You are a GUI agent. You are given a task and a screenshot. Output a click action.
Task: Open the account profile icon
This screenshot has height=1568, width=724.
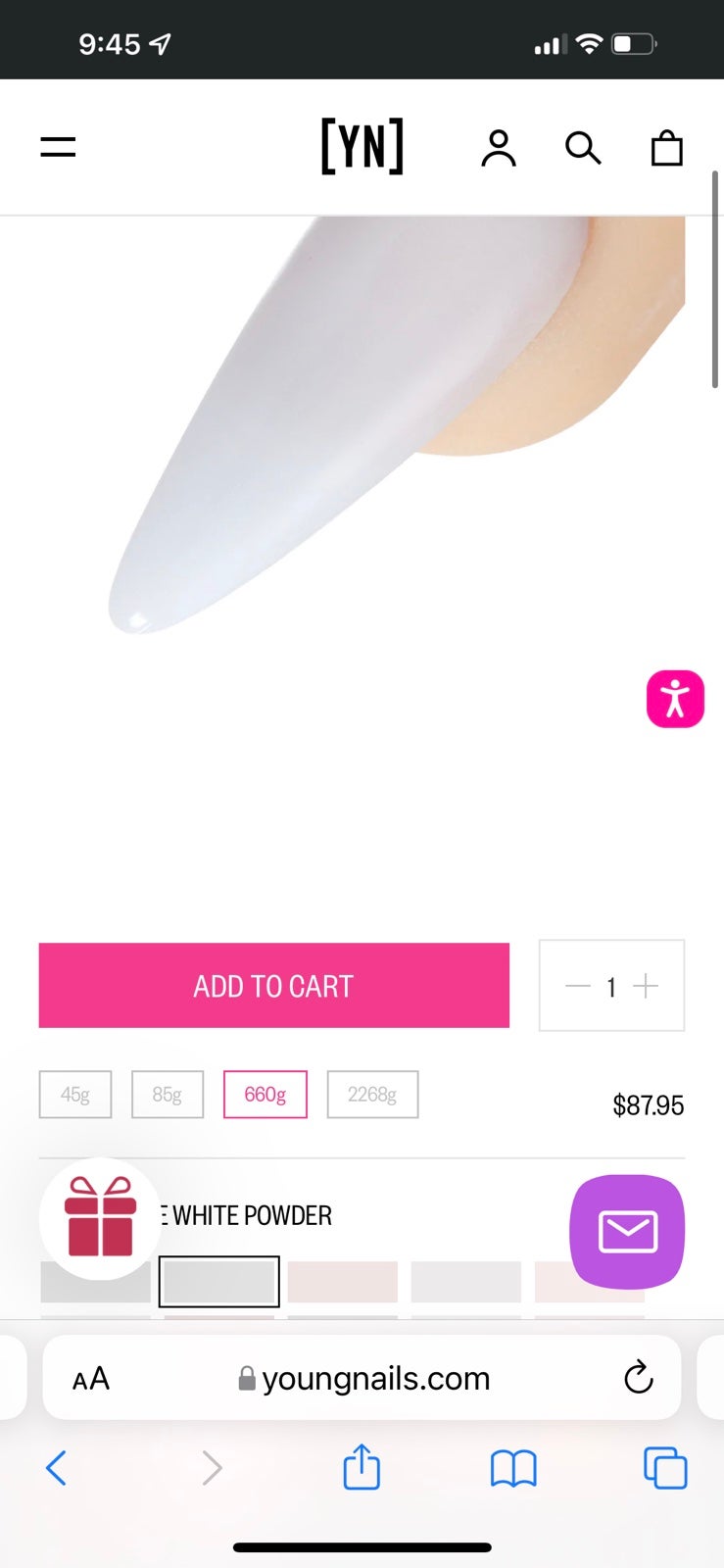point(499,148)
